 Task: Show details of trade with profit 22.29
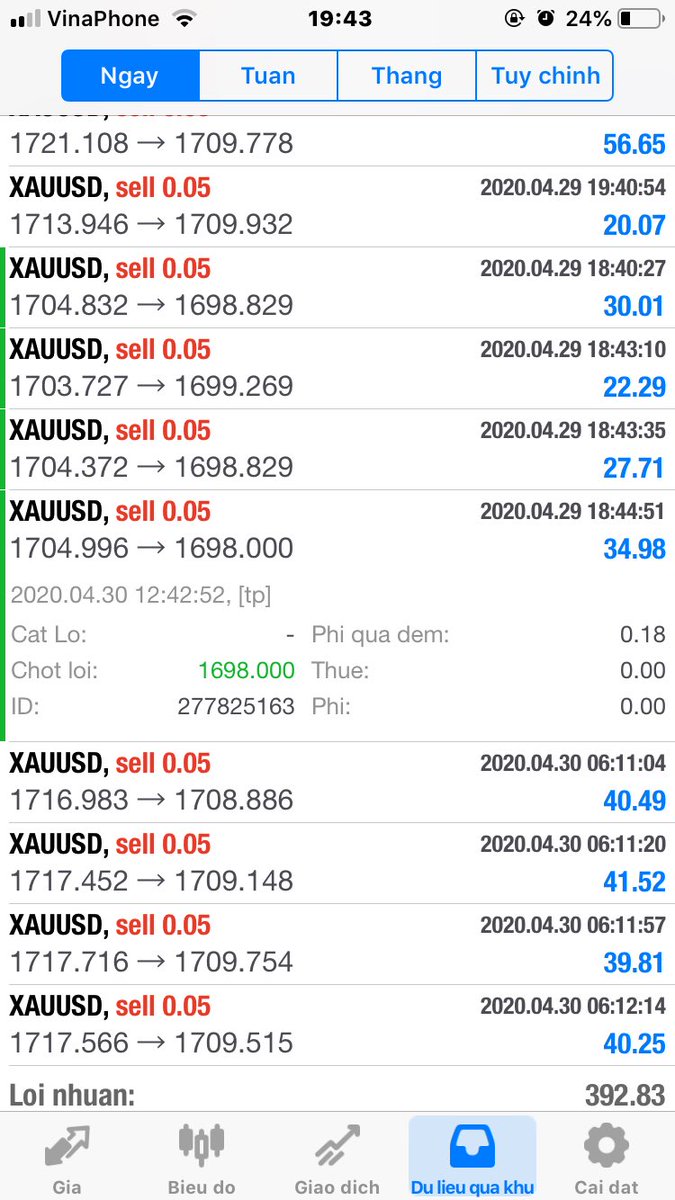pos(337,369)
